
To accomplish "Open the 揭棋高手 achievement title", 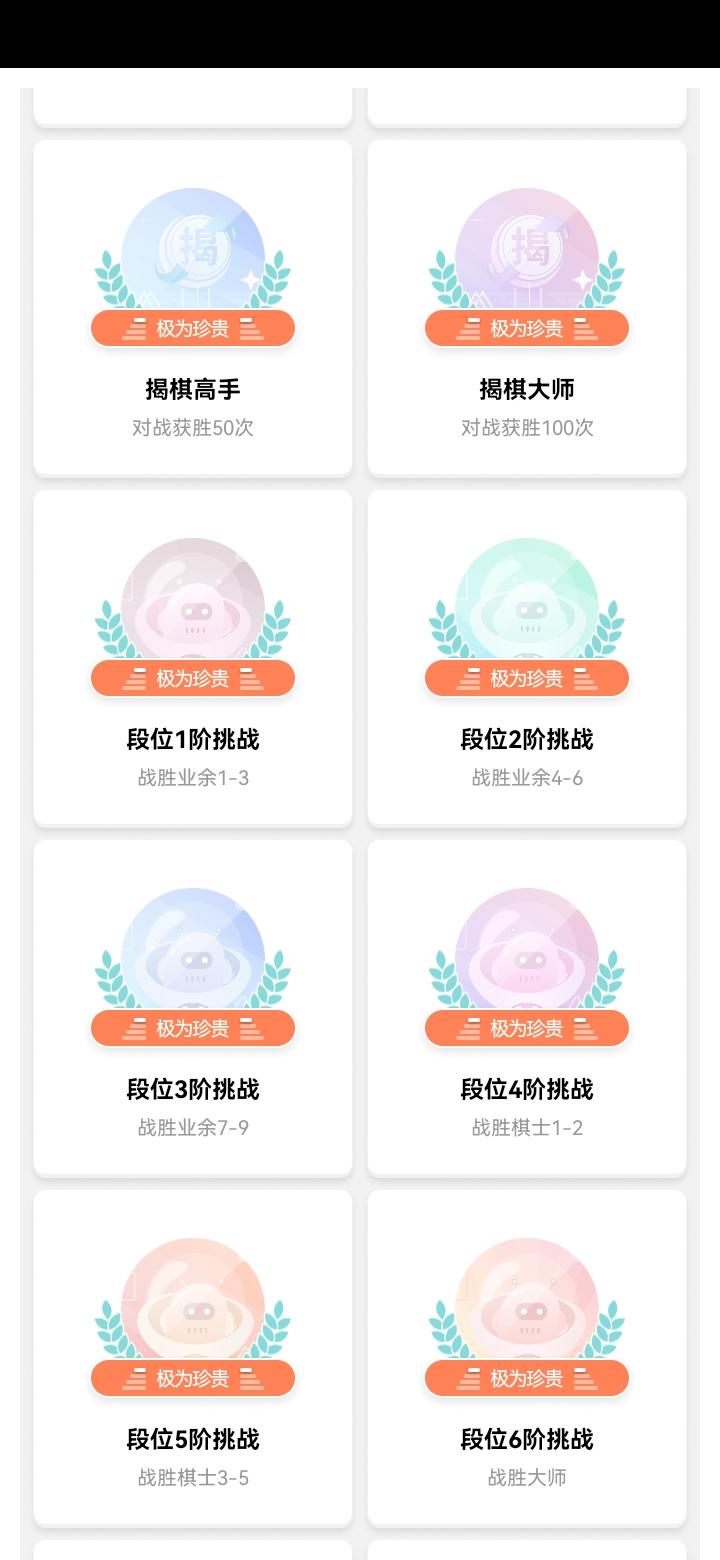I will [x=193, y=388].
